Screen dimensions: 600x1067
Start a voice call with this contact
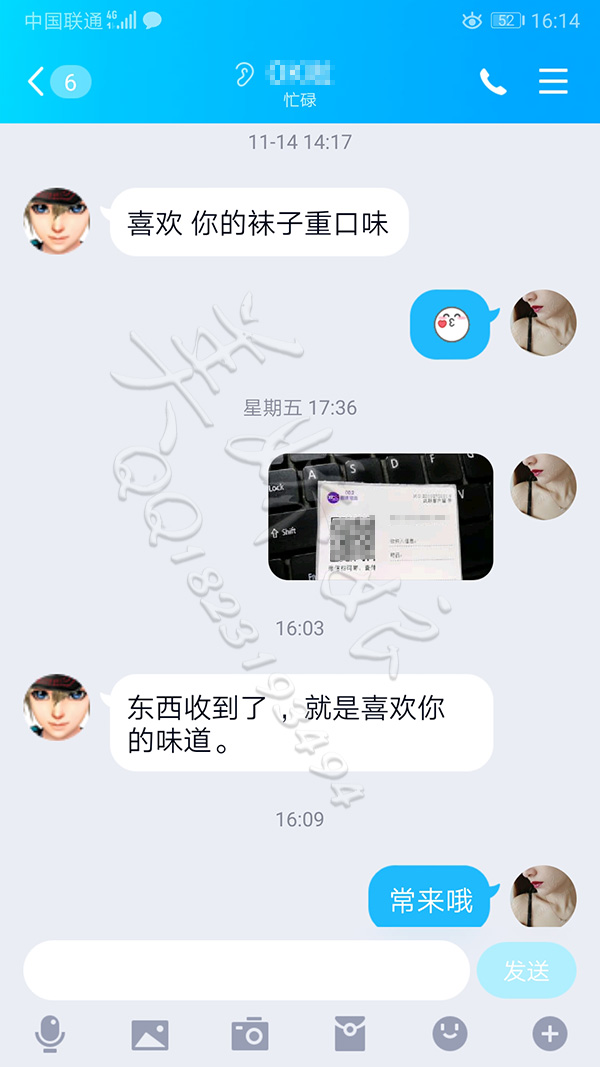tap(493, 82)
